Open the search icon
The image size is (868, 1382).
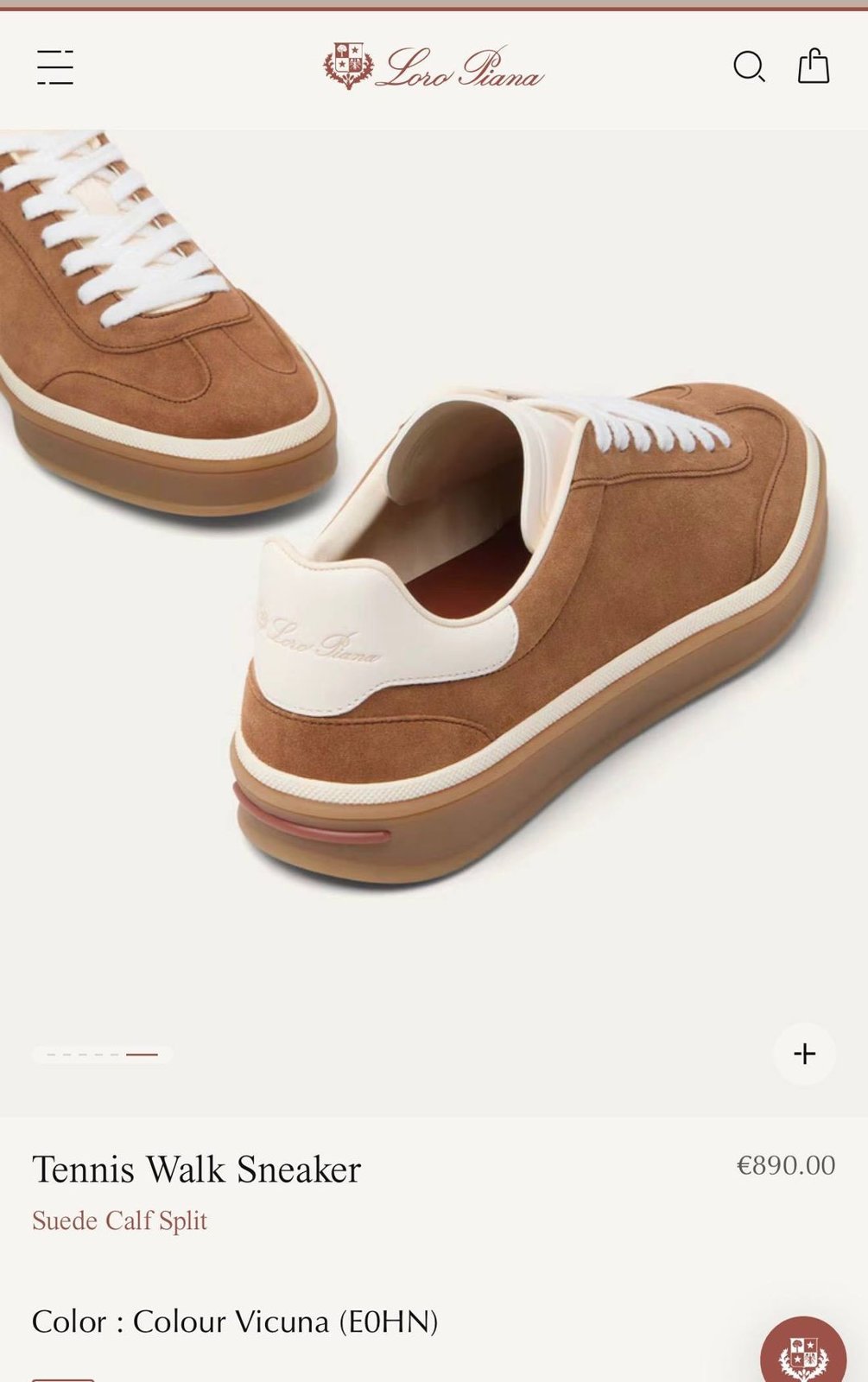(749, 67)
